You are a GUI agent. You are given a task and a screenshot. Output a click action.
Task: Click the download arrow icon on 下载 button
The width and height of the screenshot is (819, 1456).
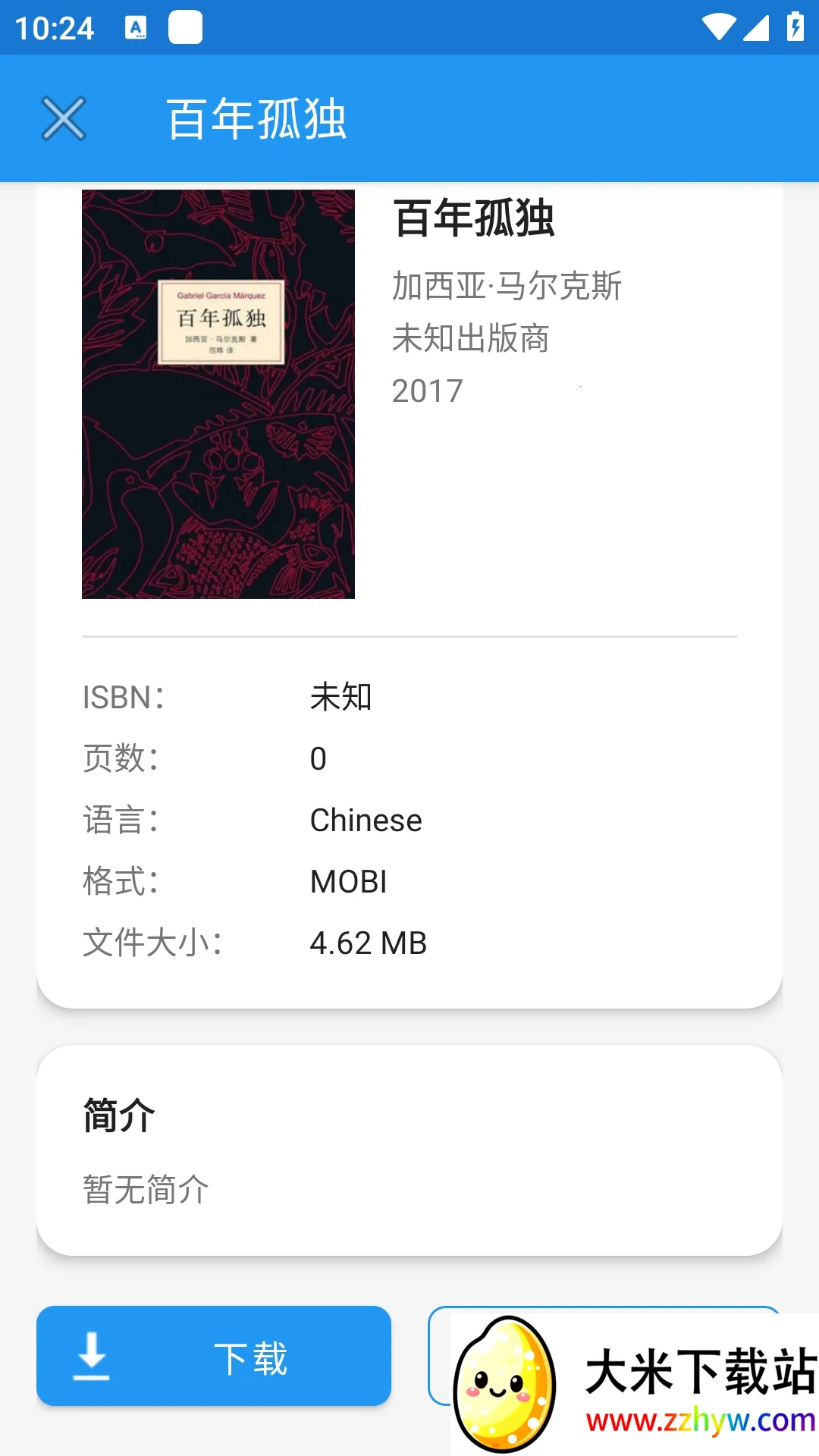tap(93, 1357)
